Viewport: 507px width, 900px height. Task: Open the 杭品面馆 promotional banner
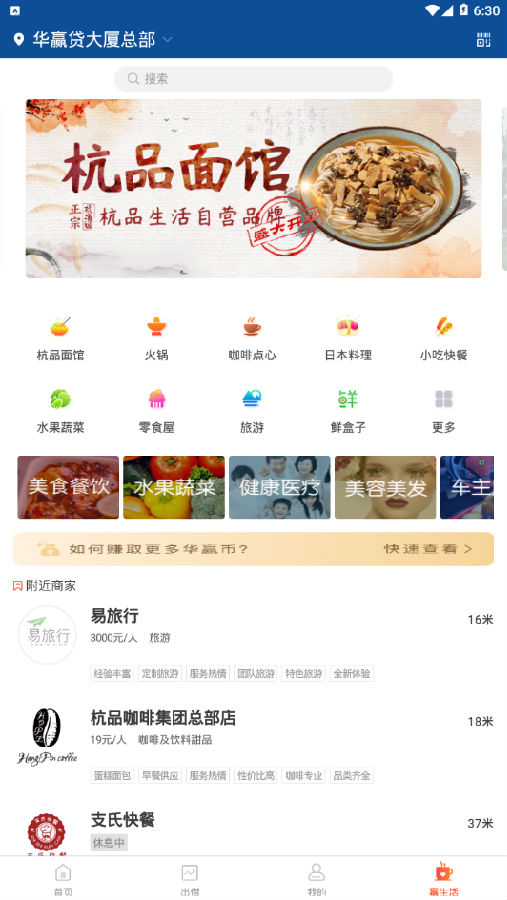pyautogui.click(x=253, y=188)
